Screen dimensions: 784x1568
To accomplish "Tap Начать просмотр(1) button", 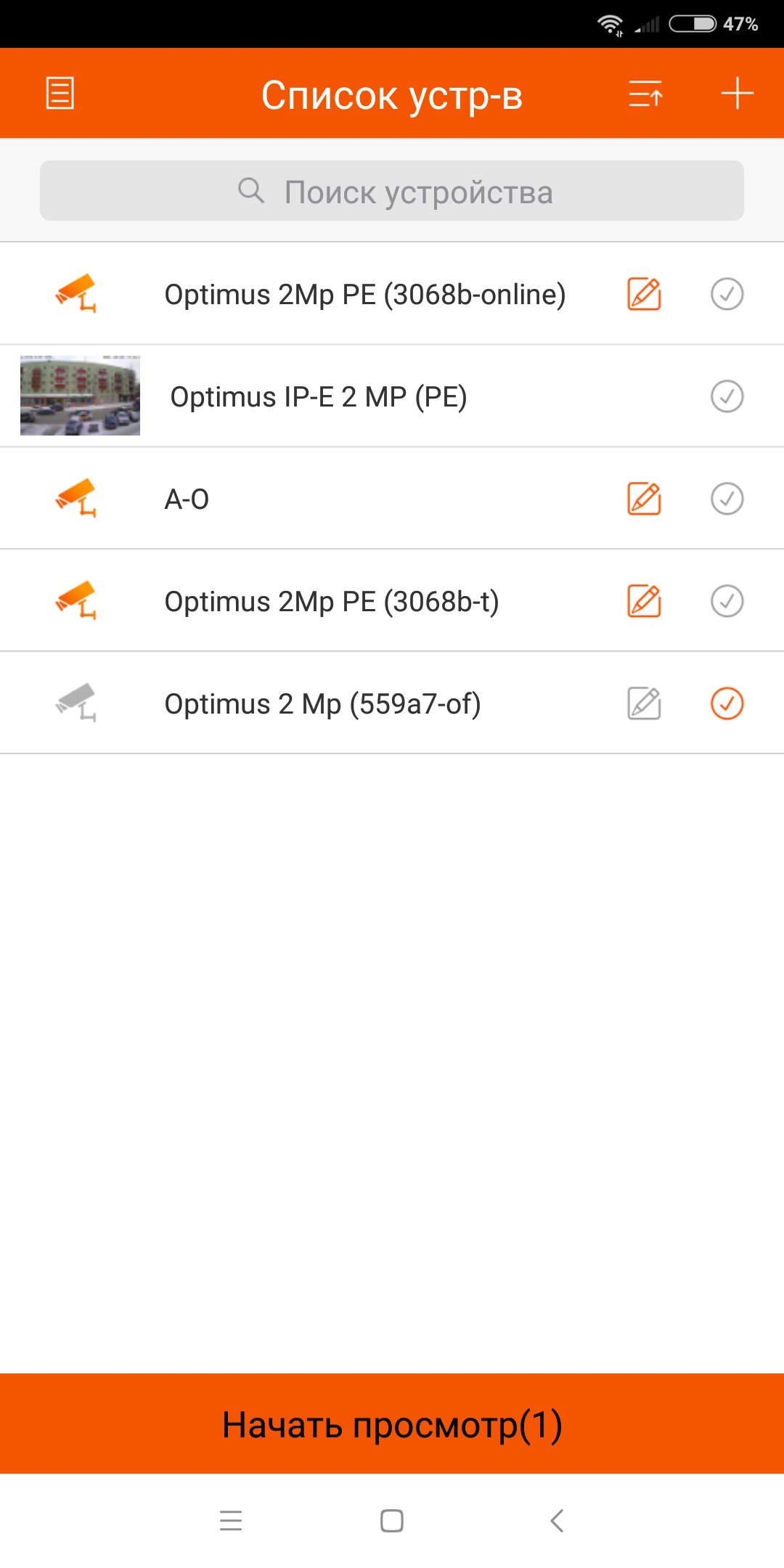I will point(392,1424).
